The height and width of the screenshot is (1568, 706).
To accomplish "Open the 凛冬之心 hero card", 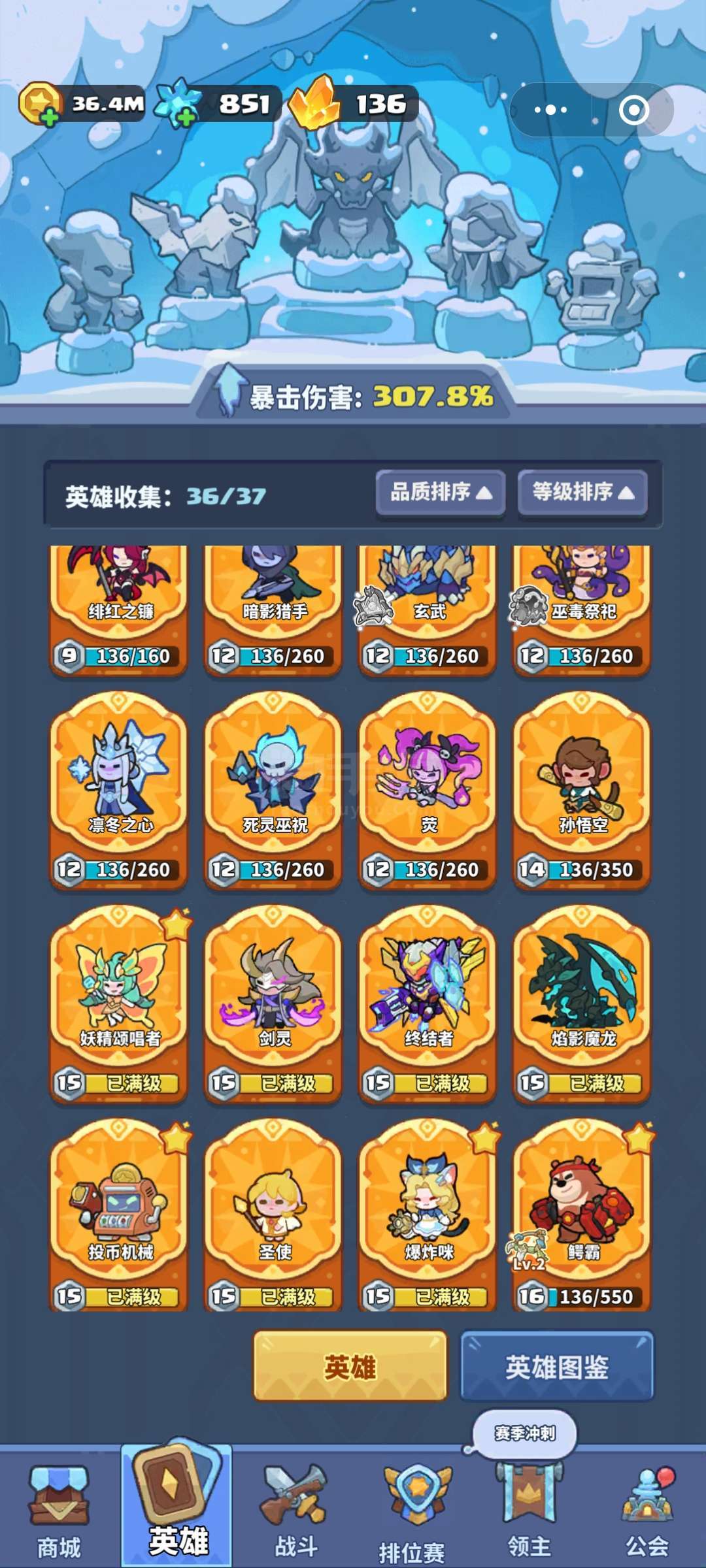I will (119, 791).
